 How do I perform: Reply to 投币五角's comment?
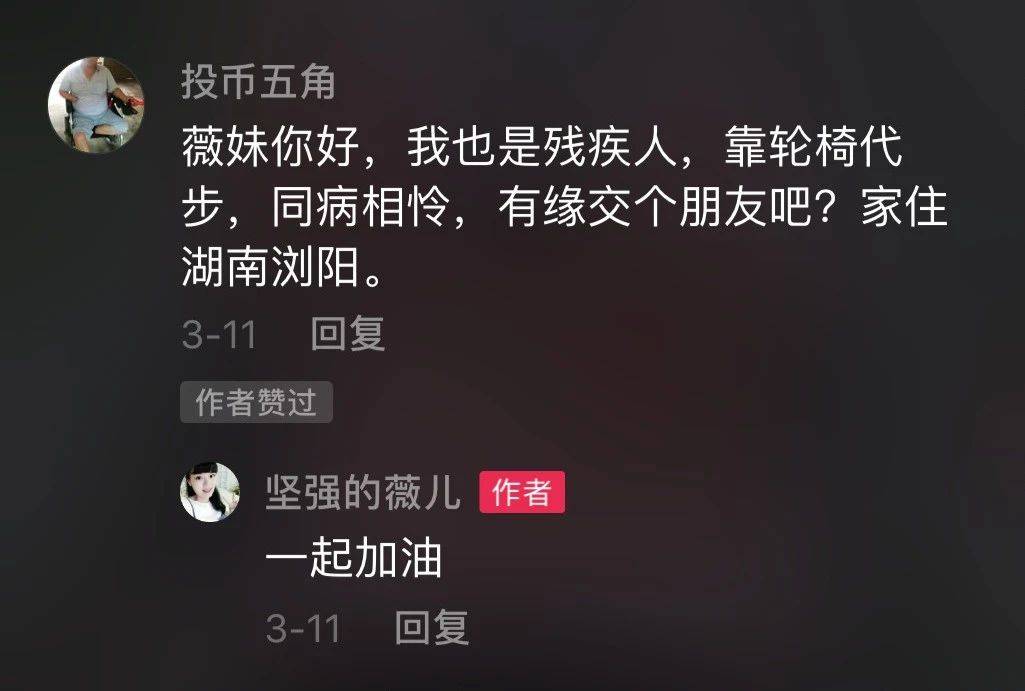[x=347, y=335]
